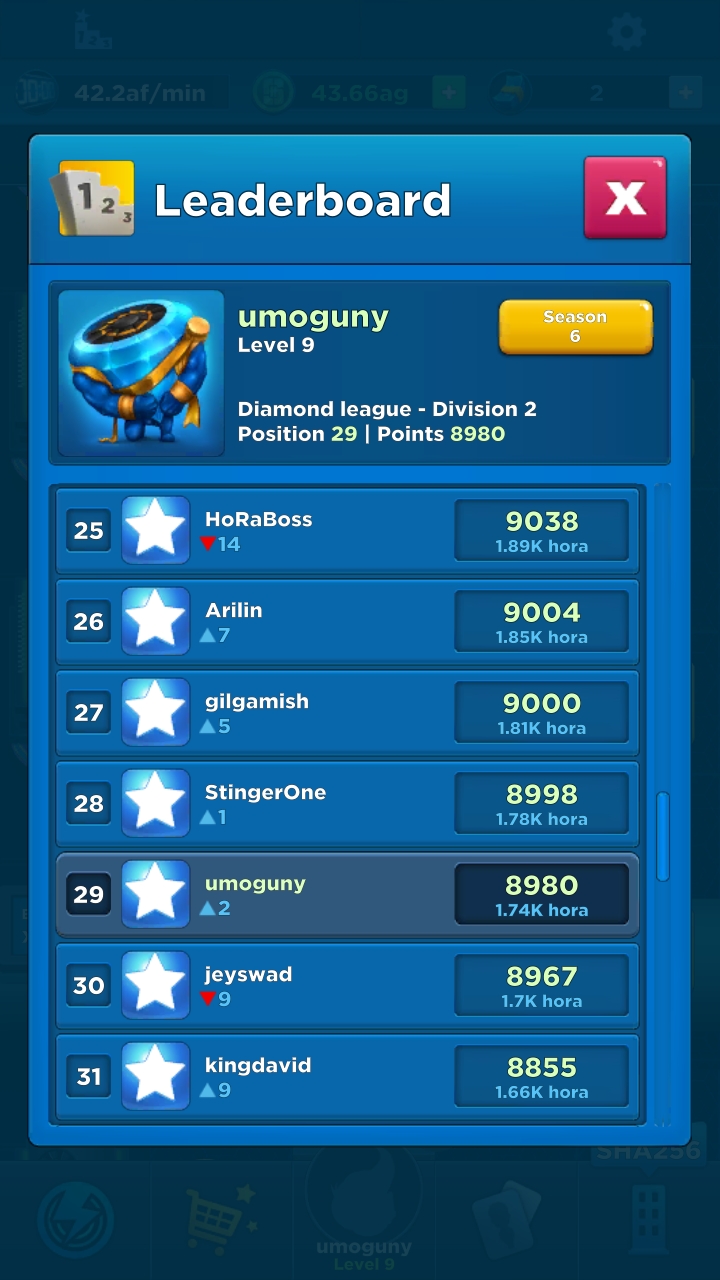Open umoguny's highlighted rank 29 row

pyautogui.click(x=347, y=894)
